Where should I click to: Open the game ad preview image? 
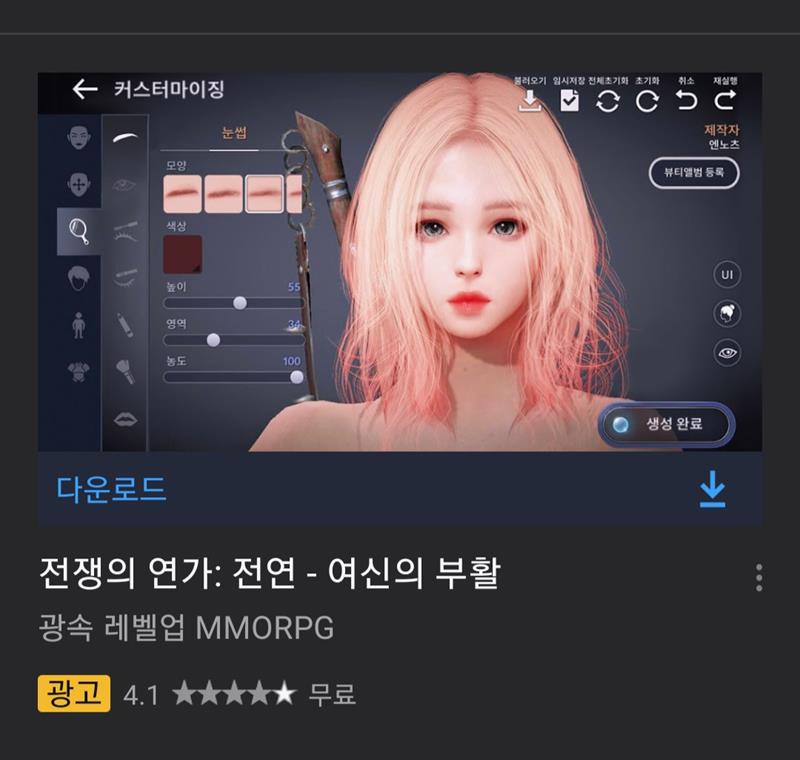click(400, 262)
